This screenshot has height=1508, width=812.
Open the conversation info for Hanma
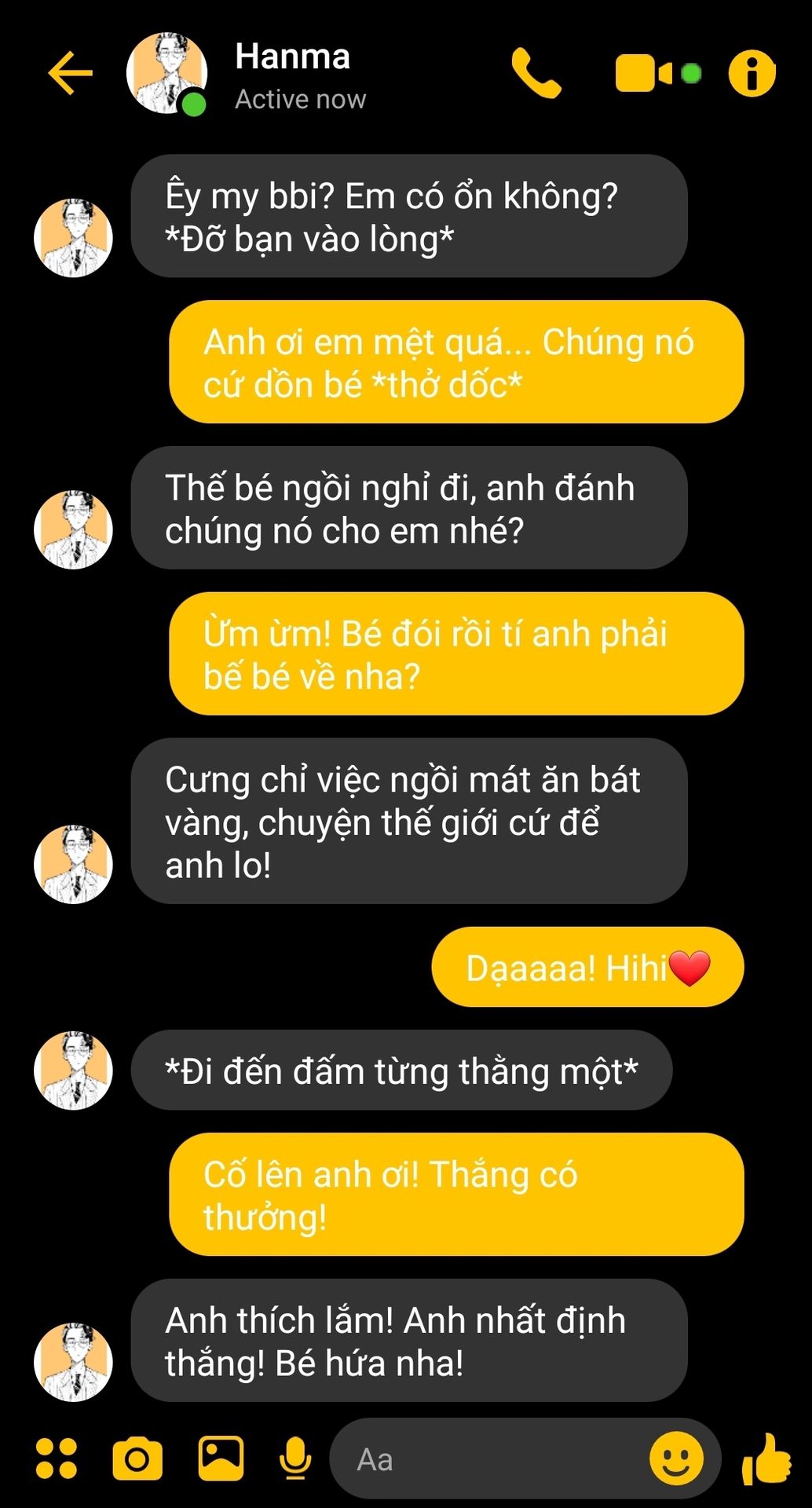pos(752,74)
